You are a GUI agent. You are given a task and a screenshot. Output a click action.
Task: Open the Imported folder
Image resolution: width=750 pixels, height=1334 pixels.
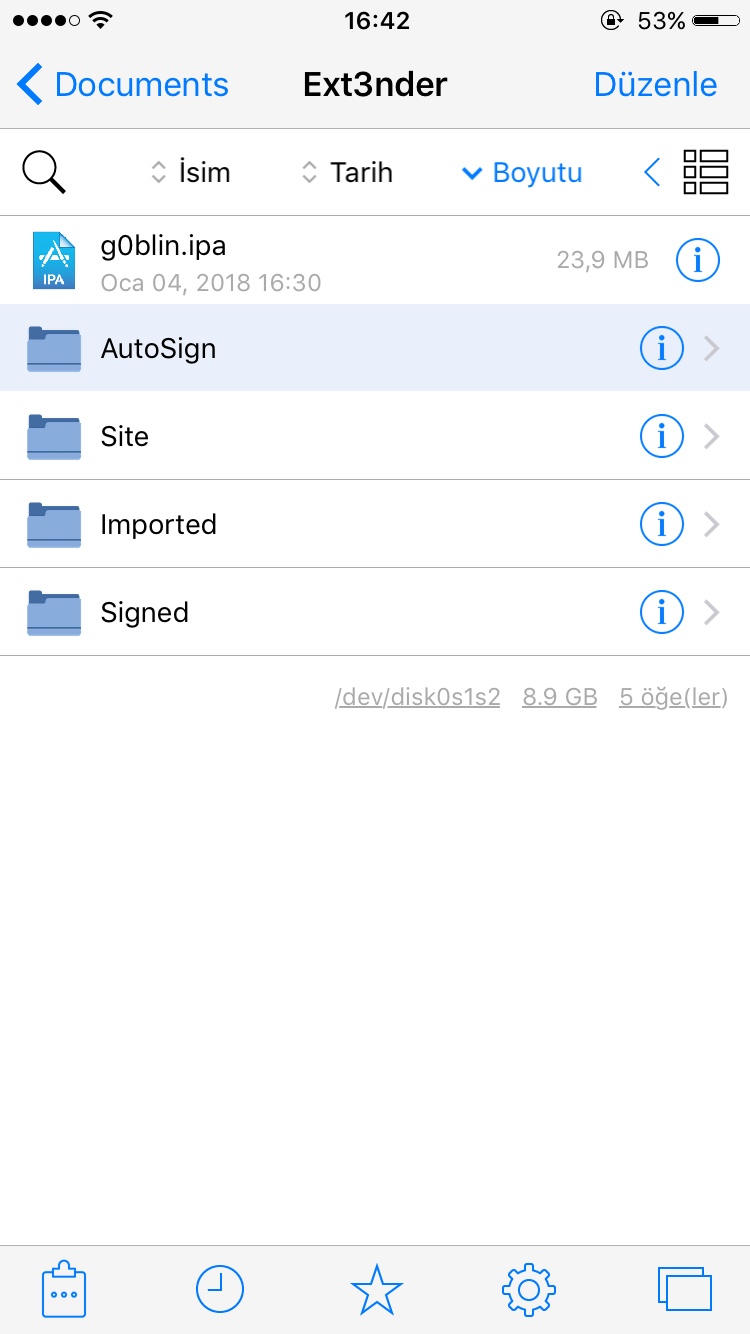300,524
